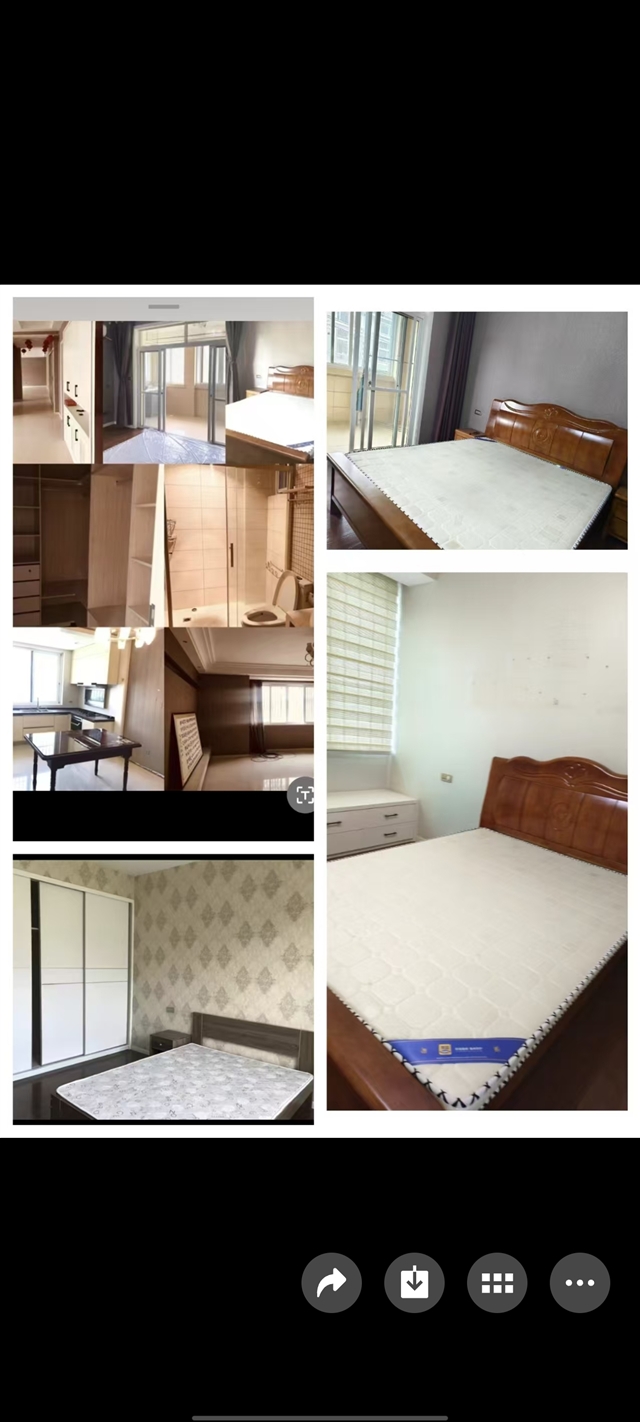Download the image to device
The height and width of the screenshot is (1422, 640).
coord(414,1282)
